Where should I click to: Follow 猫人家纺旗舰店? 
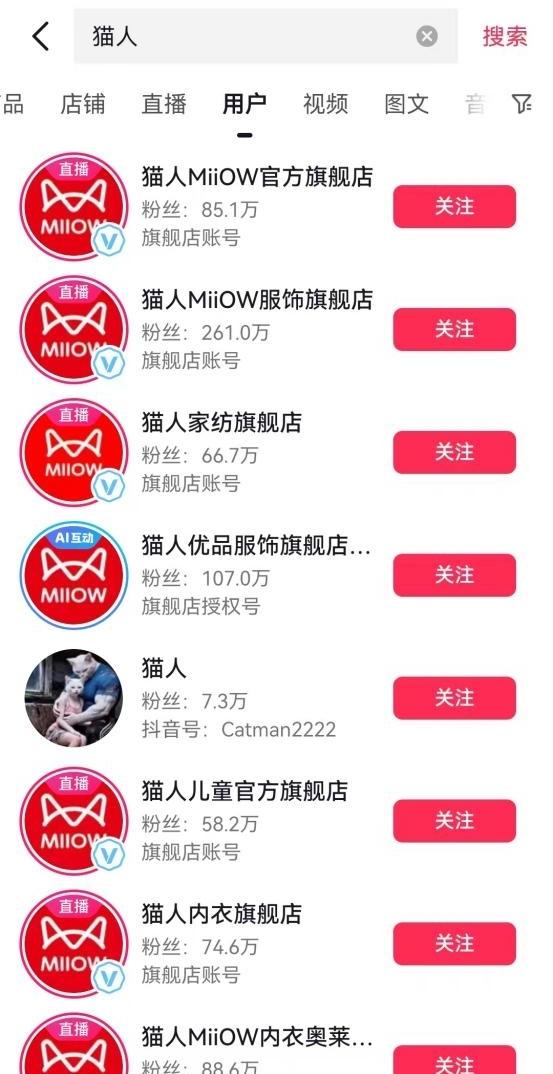tap(454, 452)
